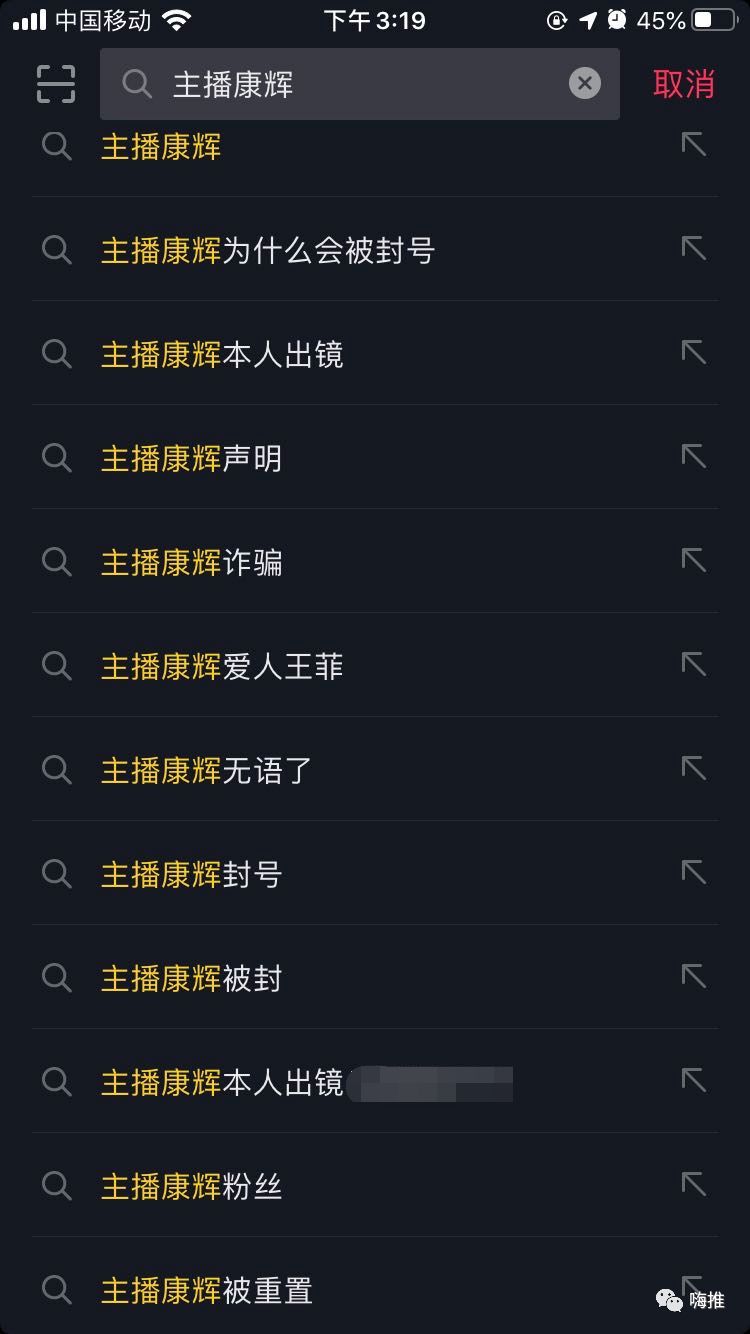750x1334 pixels.
Task: Tap the fill-in arrow beside 主播康辉诈骗
Action: 694,560
